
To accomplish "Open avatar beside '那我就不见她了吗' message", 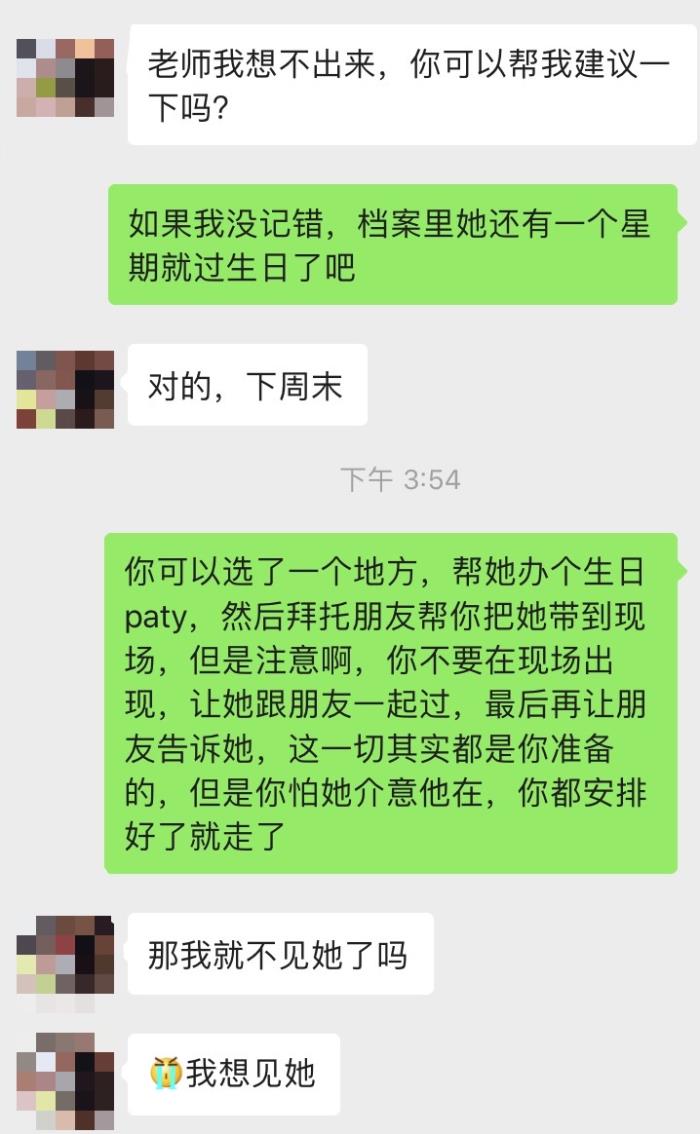I will (x=65, y=954).
